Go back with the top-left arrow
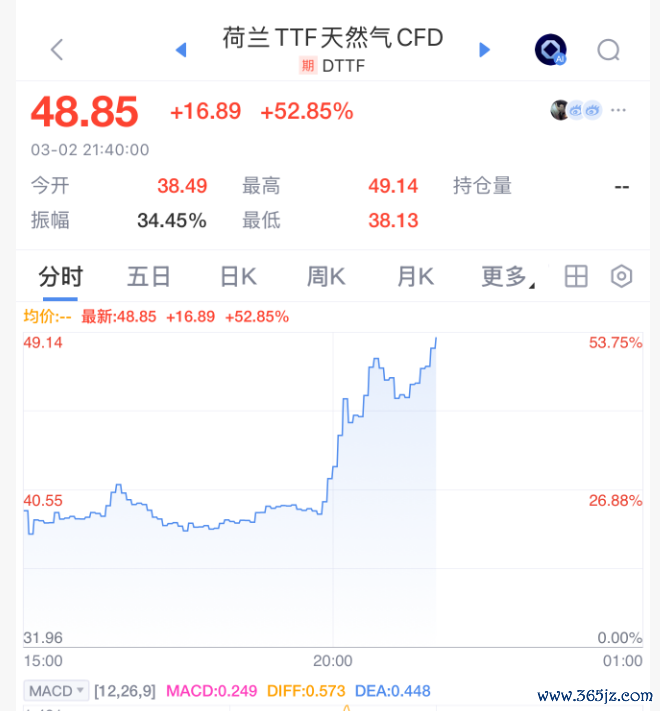660x711 pixels. pos(57,49)
